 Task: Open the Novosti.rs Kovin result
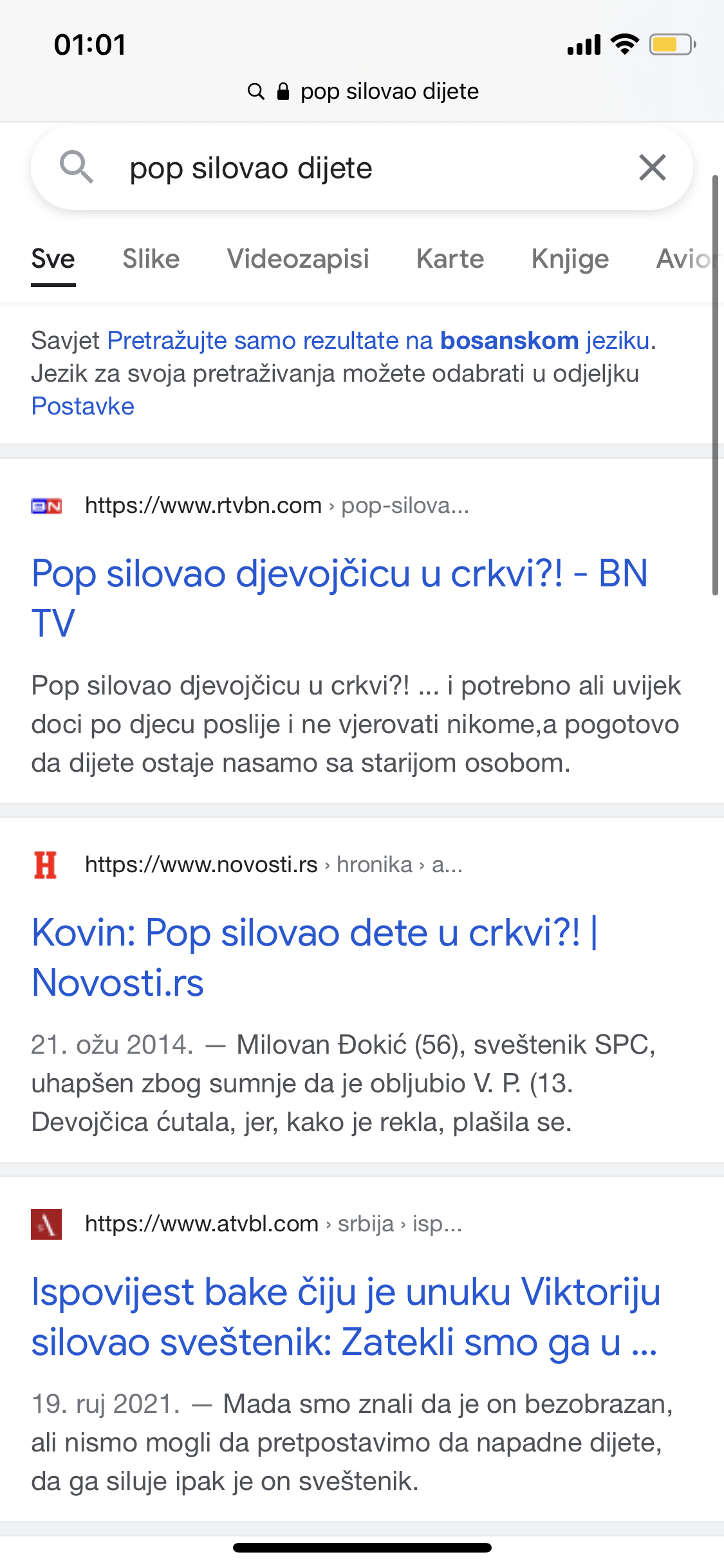click(315, 957)
